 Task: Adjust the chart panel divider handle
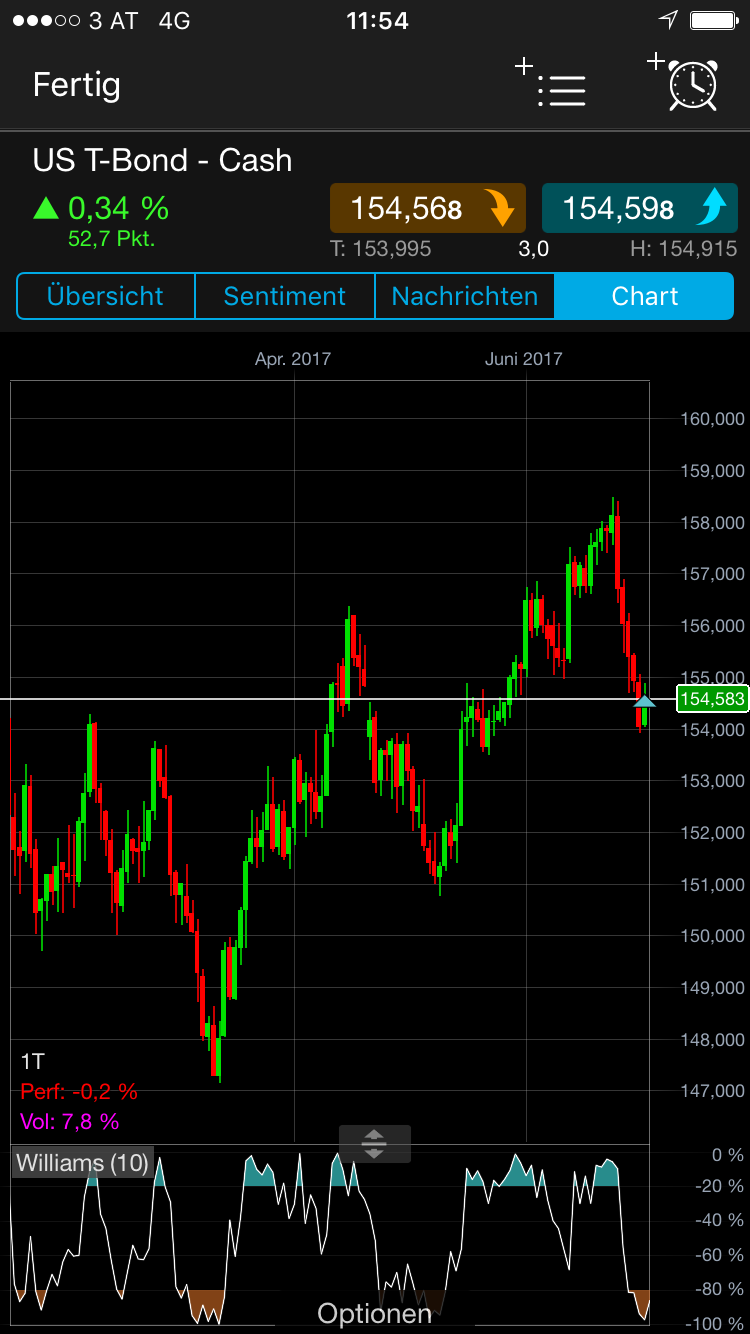tap(375, 1143)
